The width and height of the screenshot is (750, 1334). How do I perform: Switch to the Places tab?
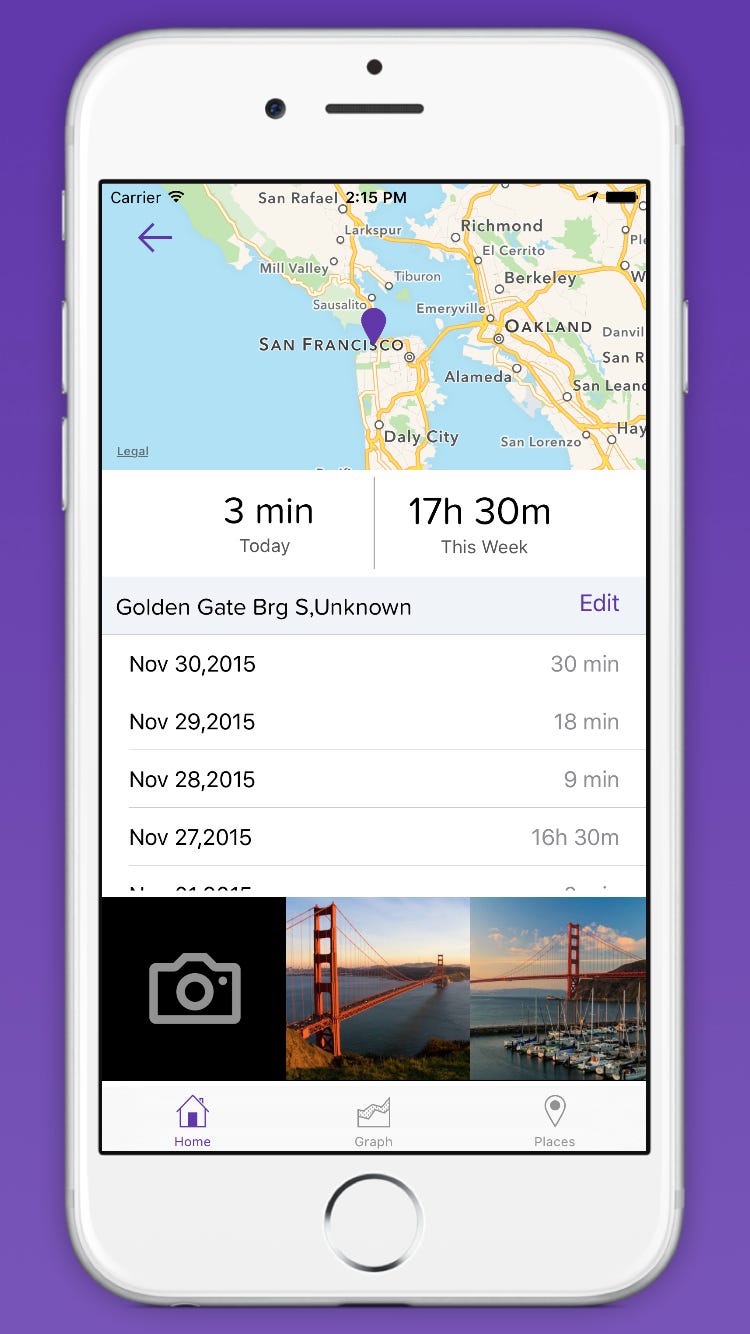554,1120
